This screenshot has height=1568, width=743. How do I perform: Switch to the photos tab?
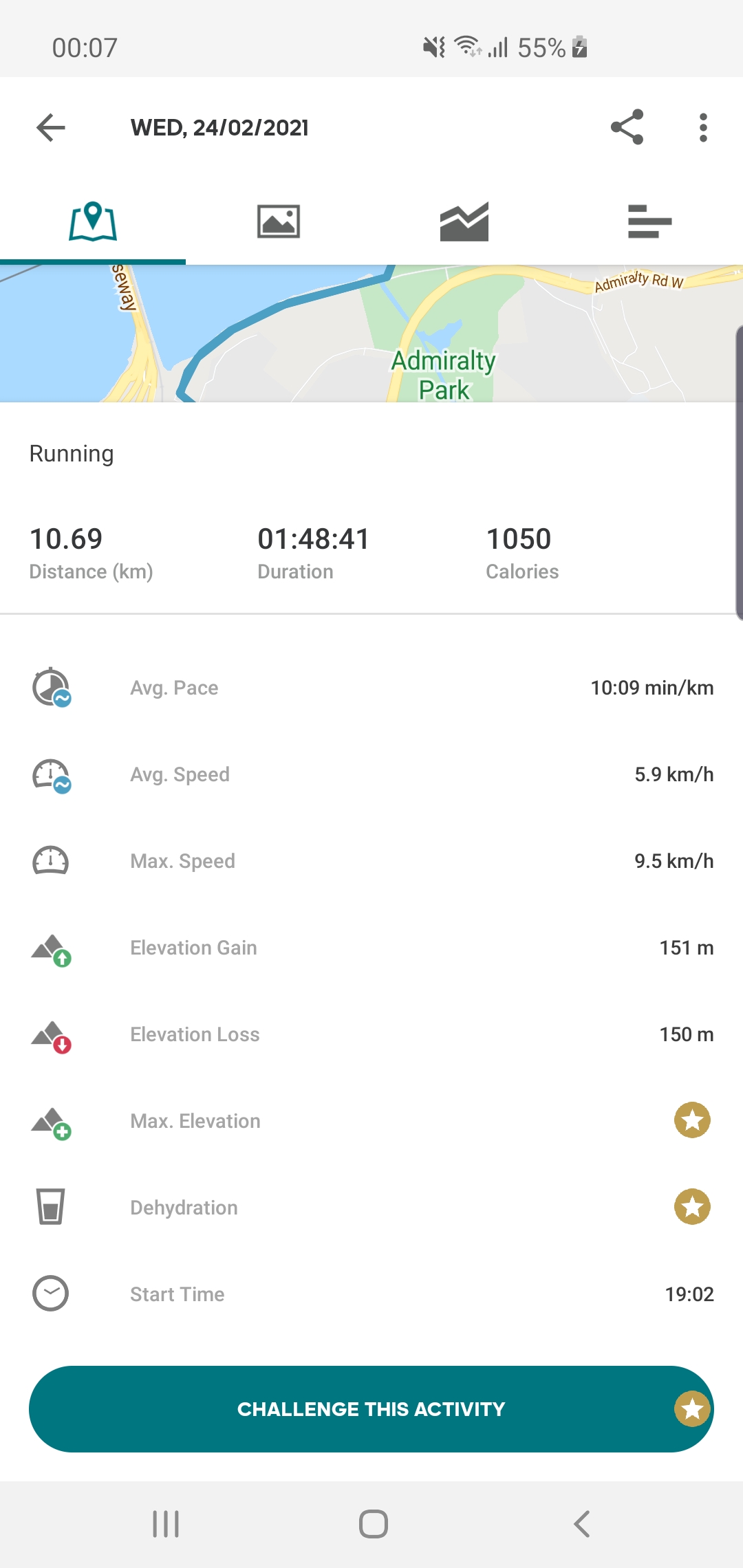279,221
